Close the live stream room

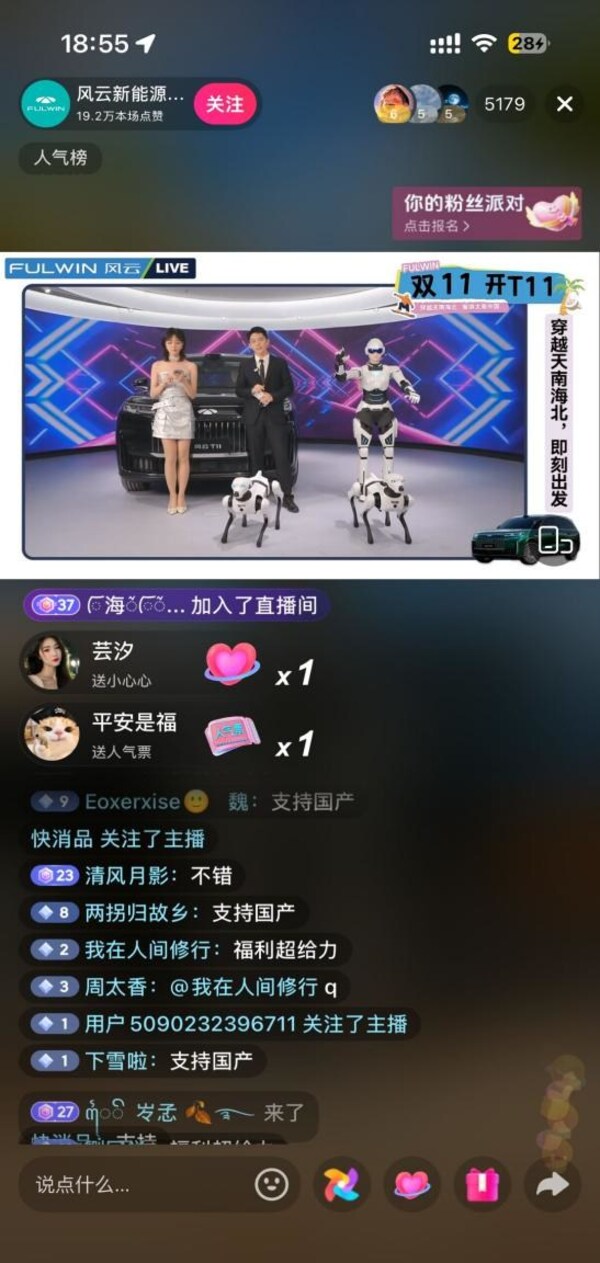[565, 104]
